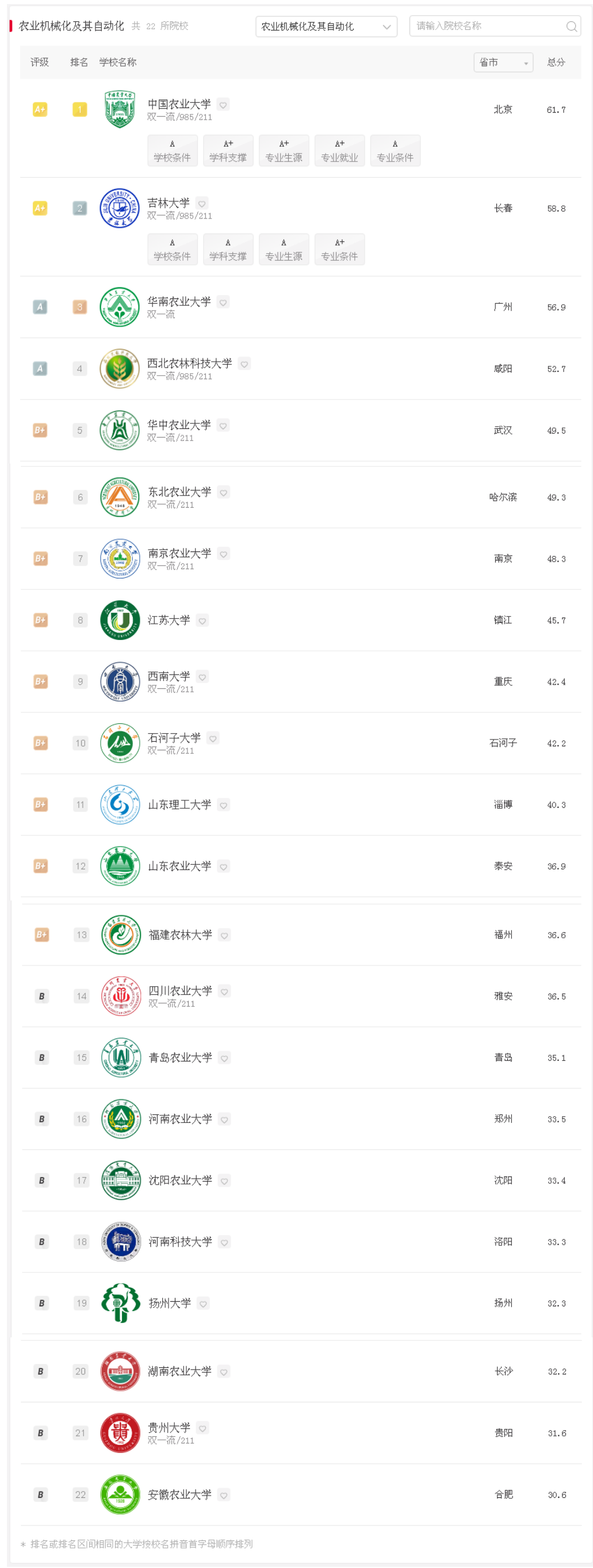Screen dimensions: 593x1568
Task: Select the 华南农业大学 logo
Action: coord(119,308)
